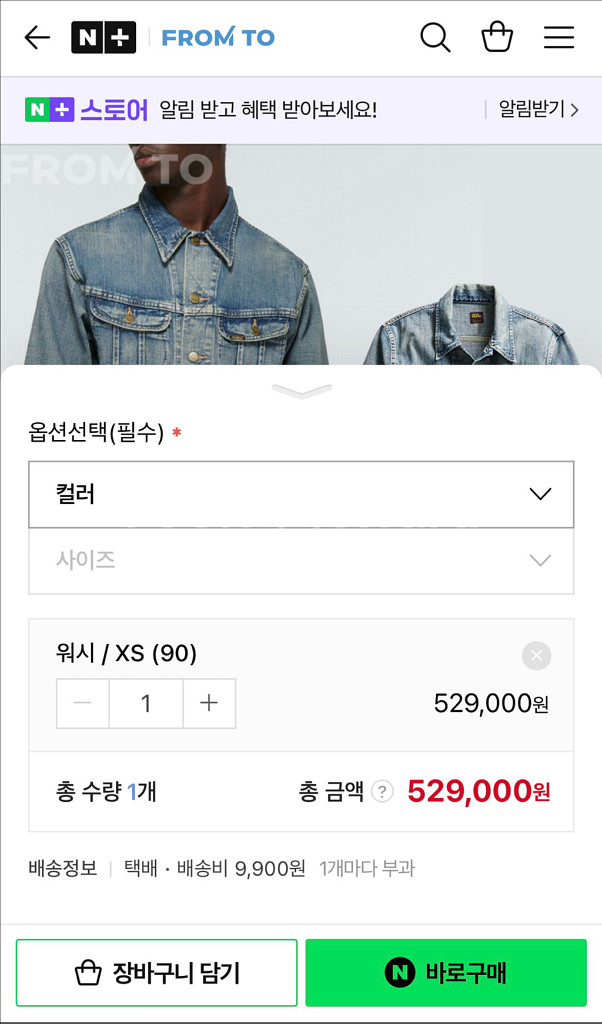This screenshot has width=602, height=1024.
Task: Decrease quantity with the minus button
Action: 83,703
